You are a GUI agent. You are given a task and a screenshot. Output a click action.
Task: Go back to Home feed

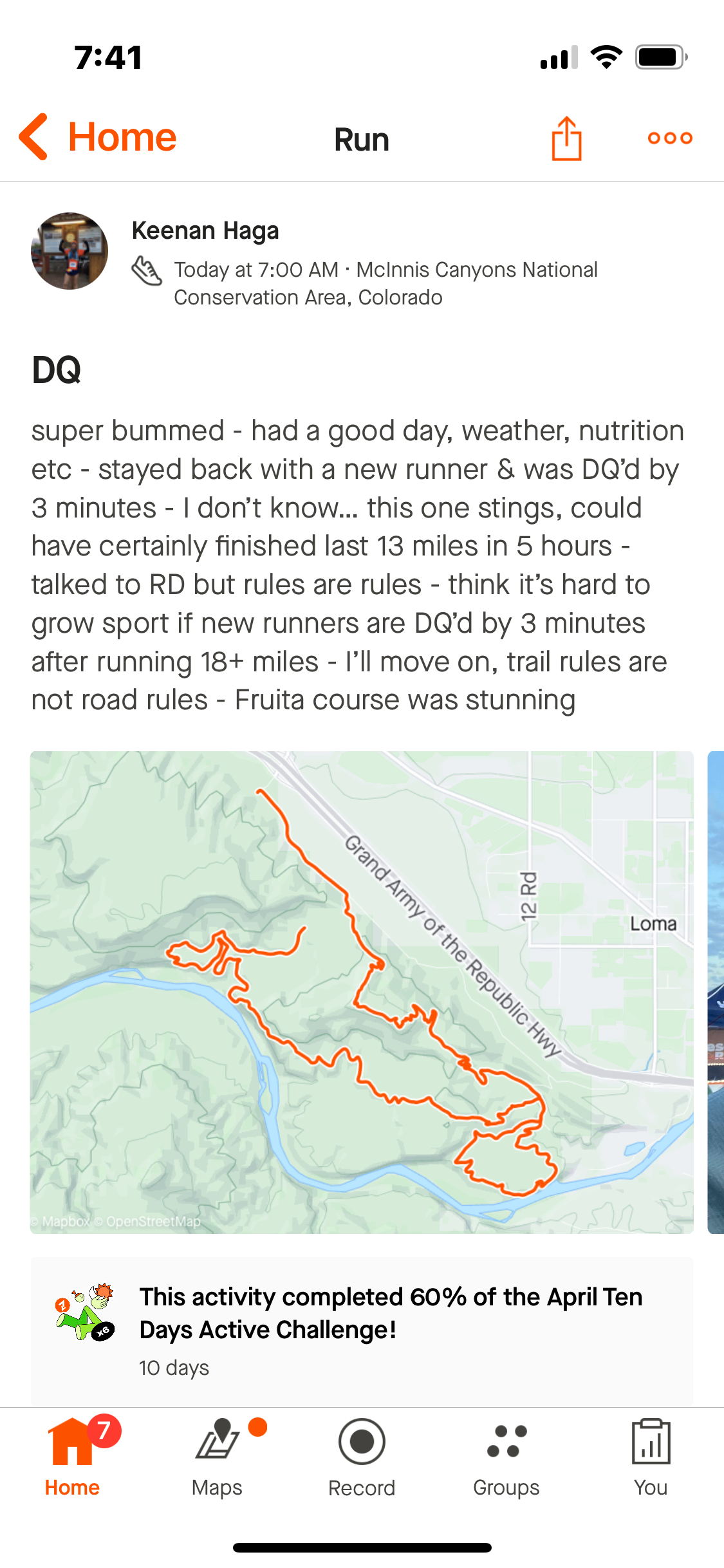[x=98, y=137]
